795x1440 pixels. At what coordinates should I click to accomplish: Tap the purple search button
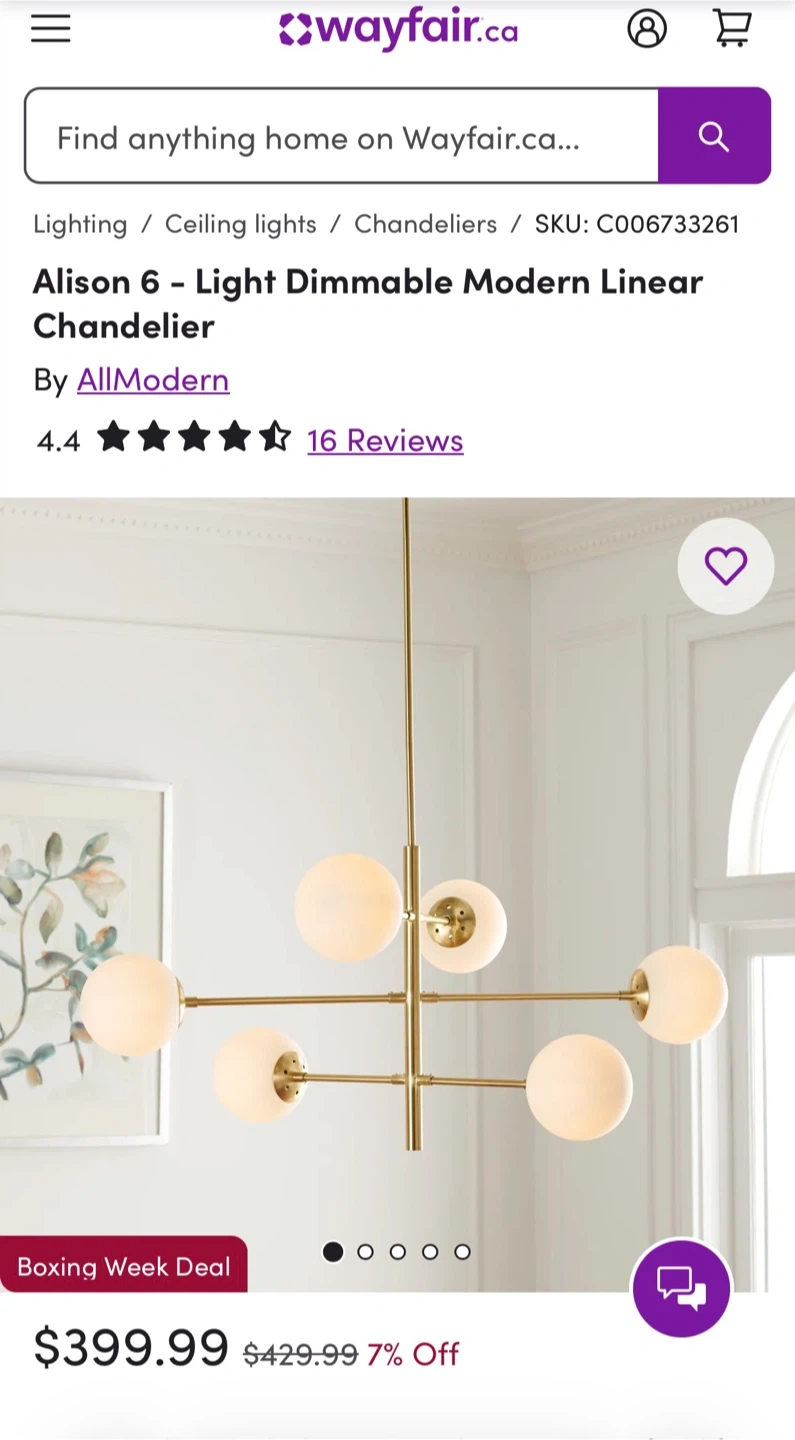(x=714, y=136)
